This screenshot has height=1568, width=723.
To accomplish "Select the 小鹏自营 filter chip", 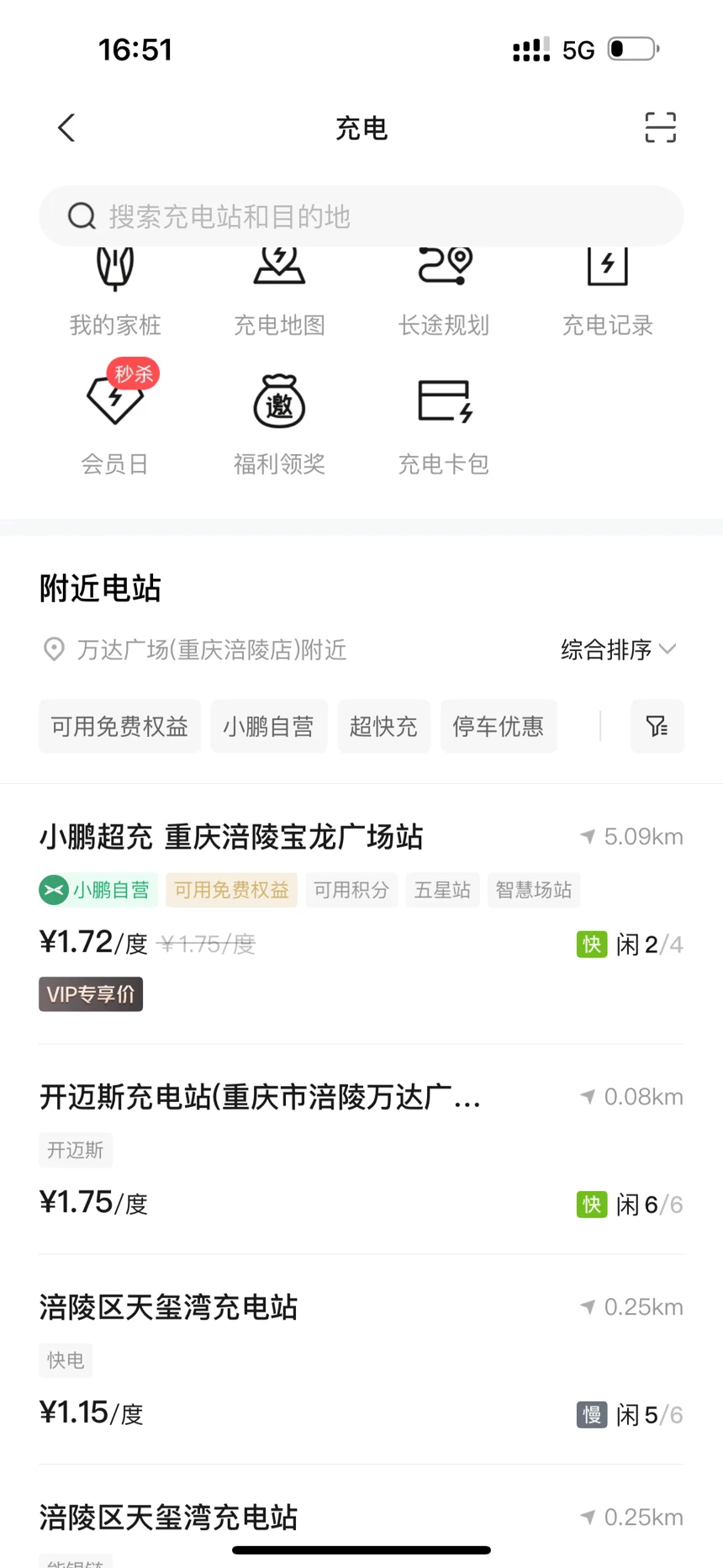I will (269, 726).
